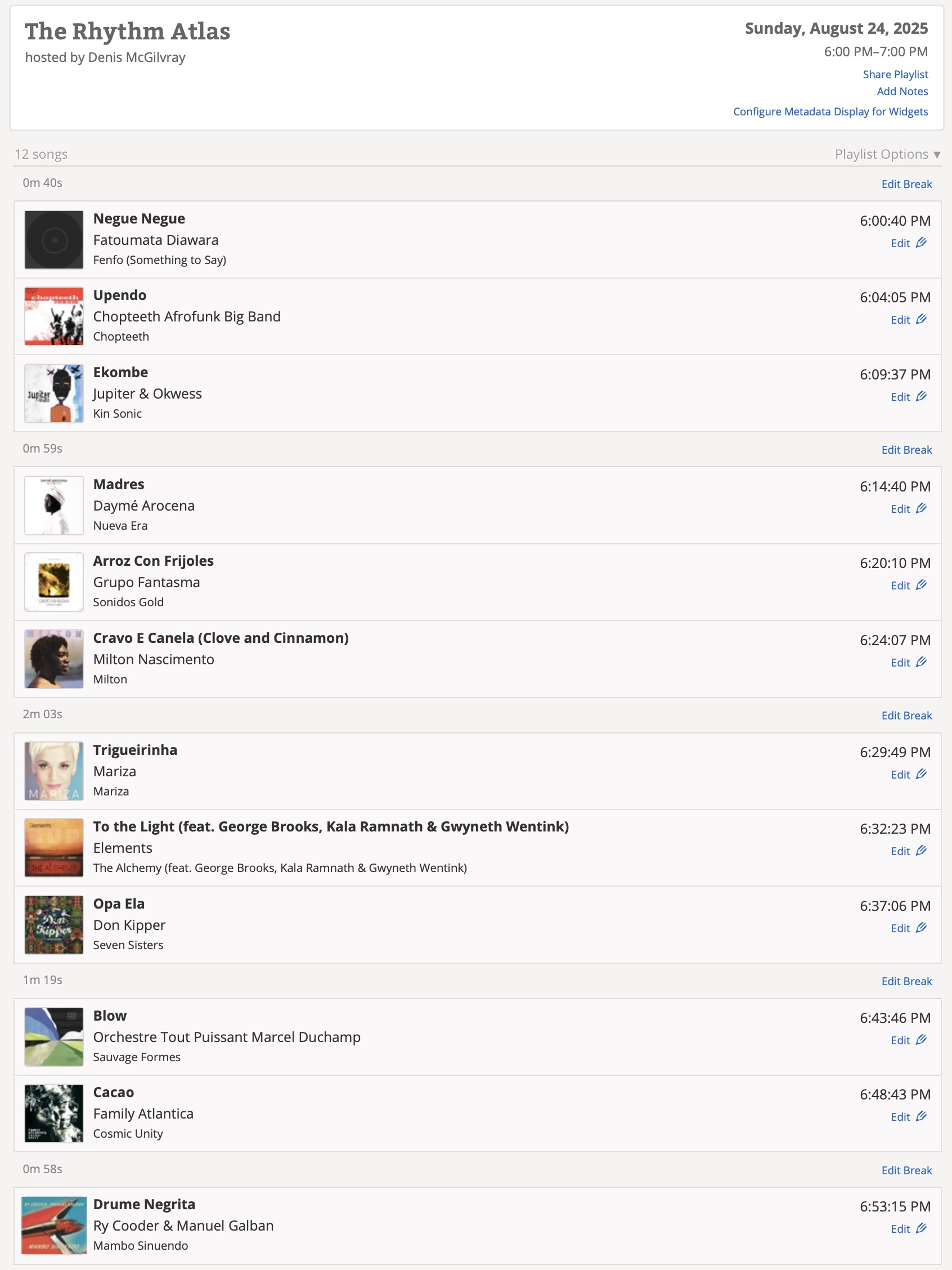The height and width of the screenshot is (1270, 952).
Task: Edit the 2m 03s break
Action: [x=906, y=716]
